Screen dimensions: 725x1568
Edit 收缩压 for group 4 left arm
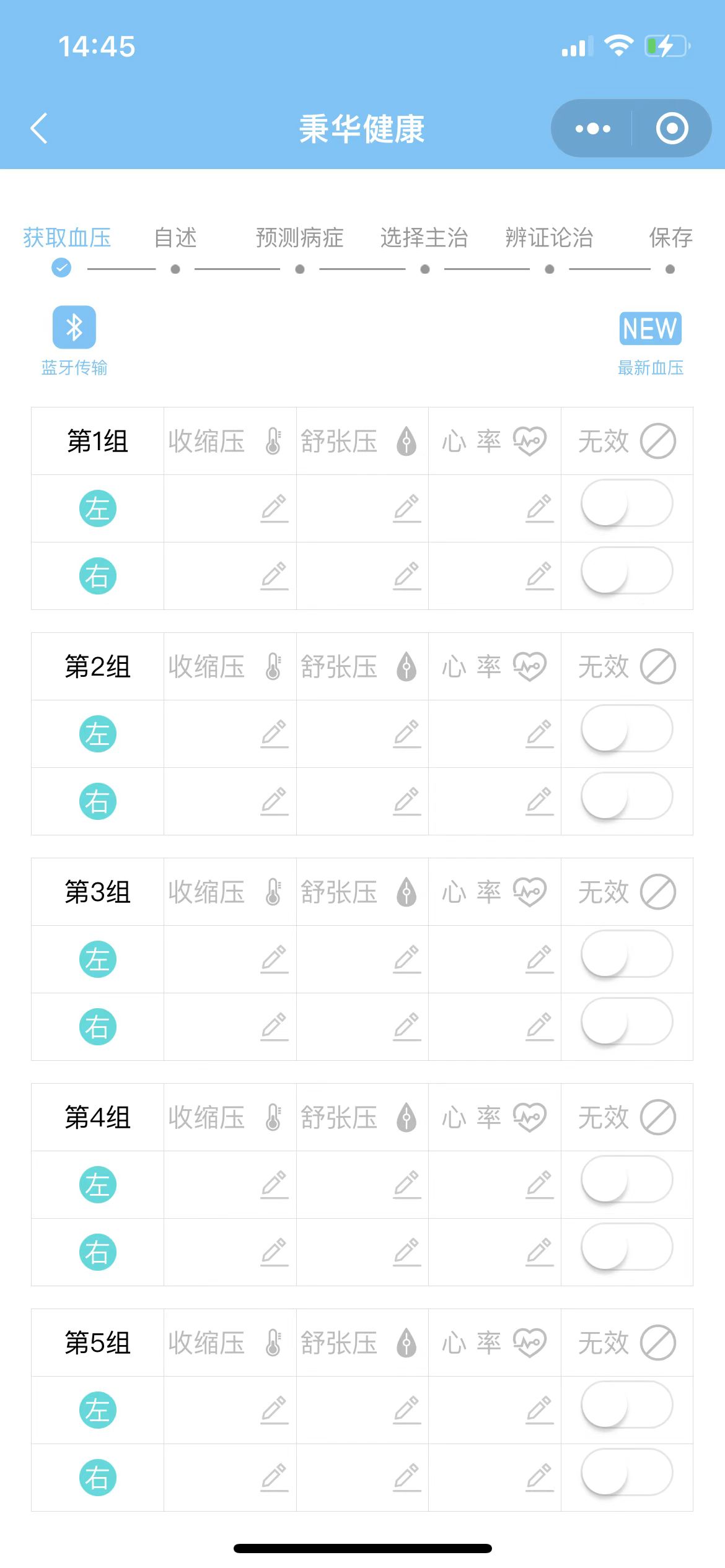click(274, 1185)
